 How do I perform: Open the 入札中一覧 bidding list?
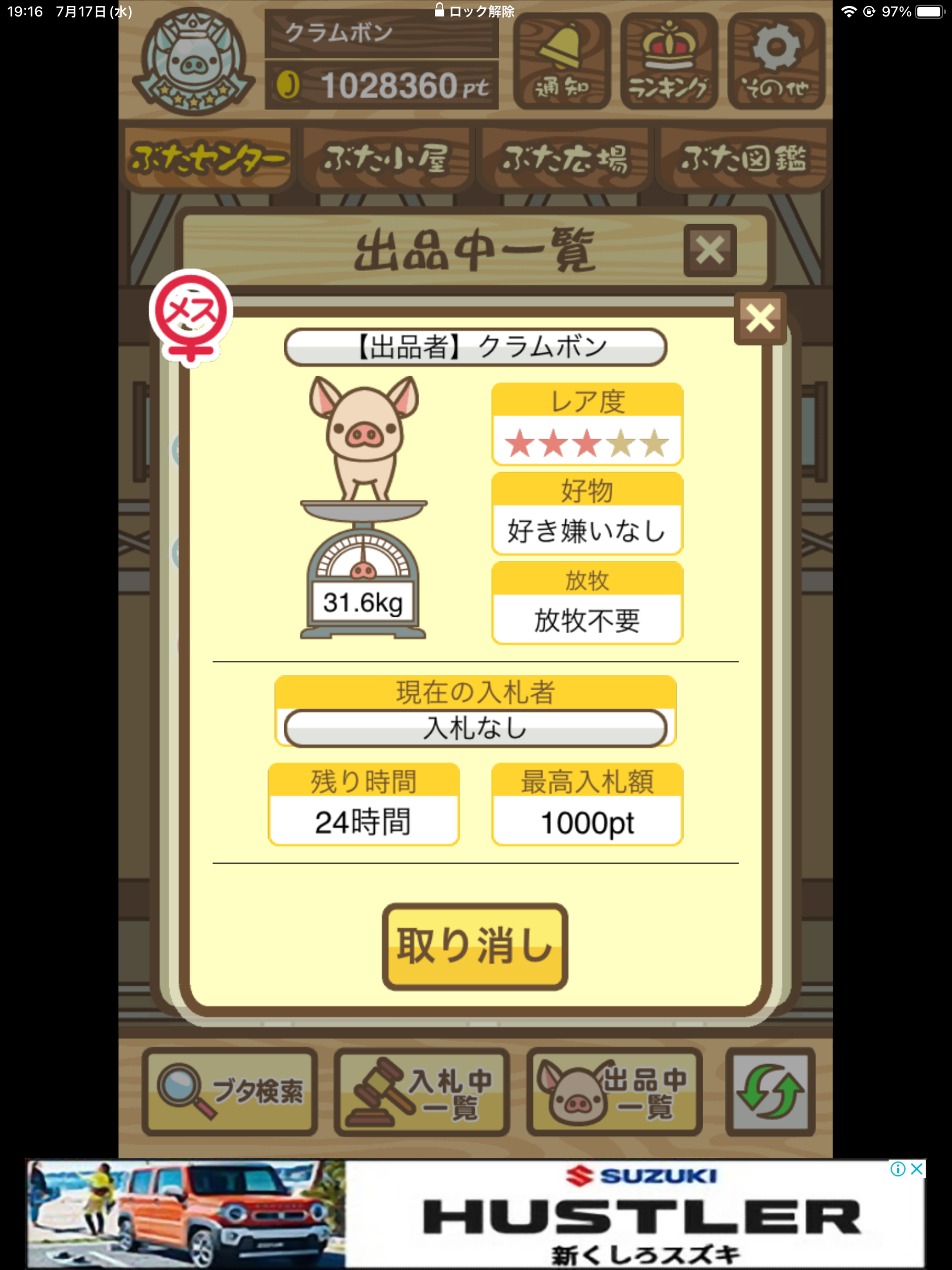point(421,1091)
